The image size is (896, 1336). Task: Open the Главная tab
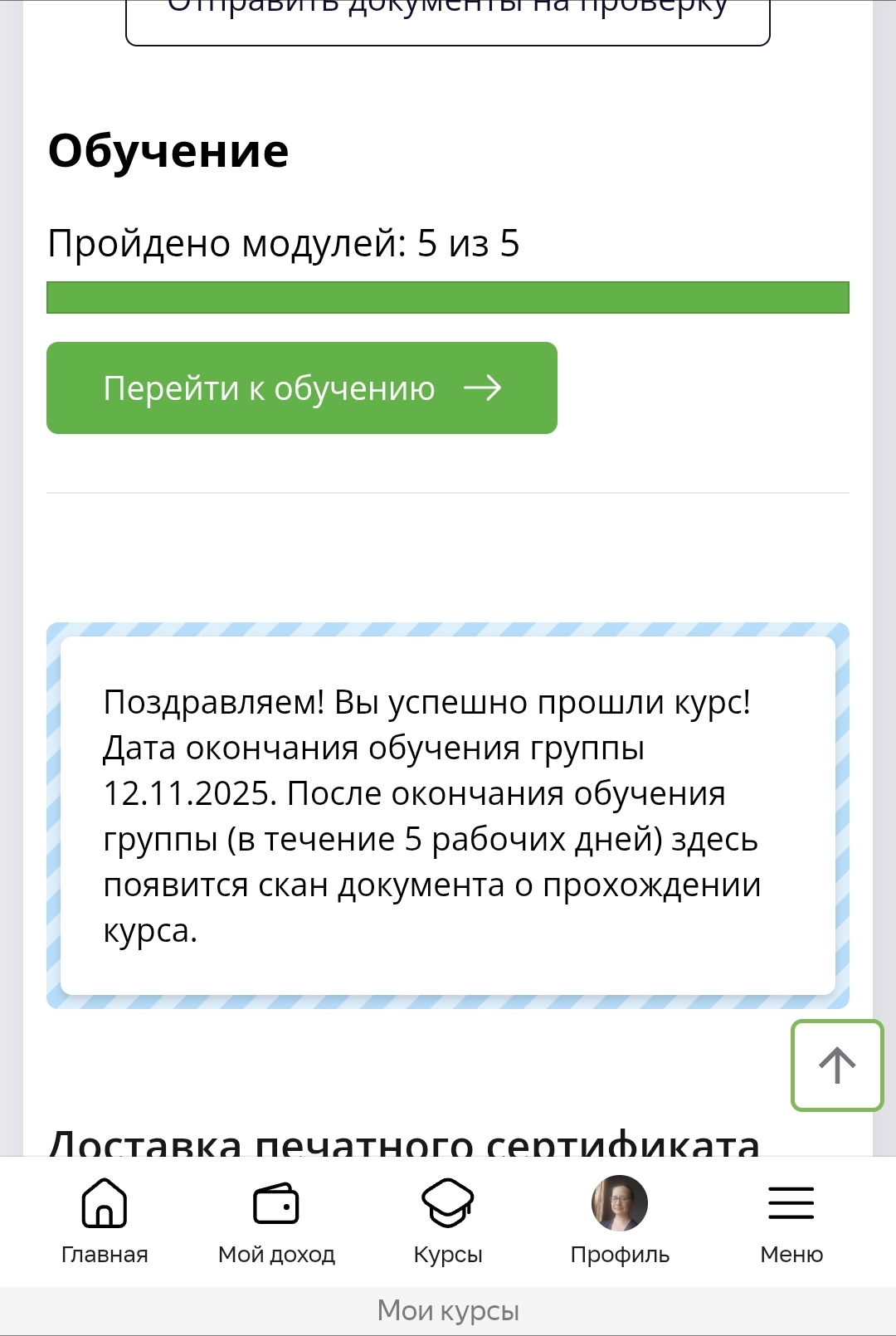(105, 1221)
